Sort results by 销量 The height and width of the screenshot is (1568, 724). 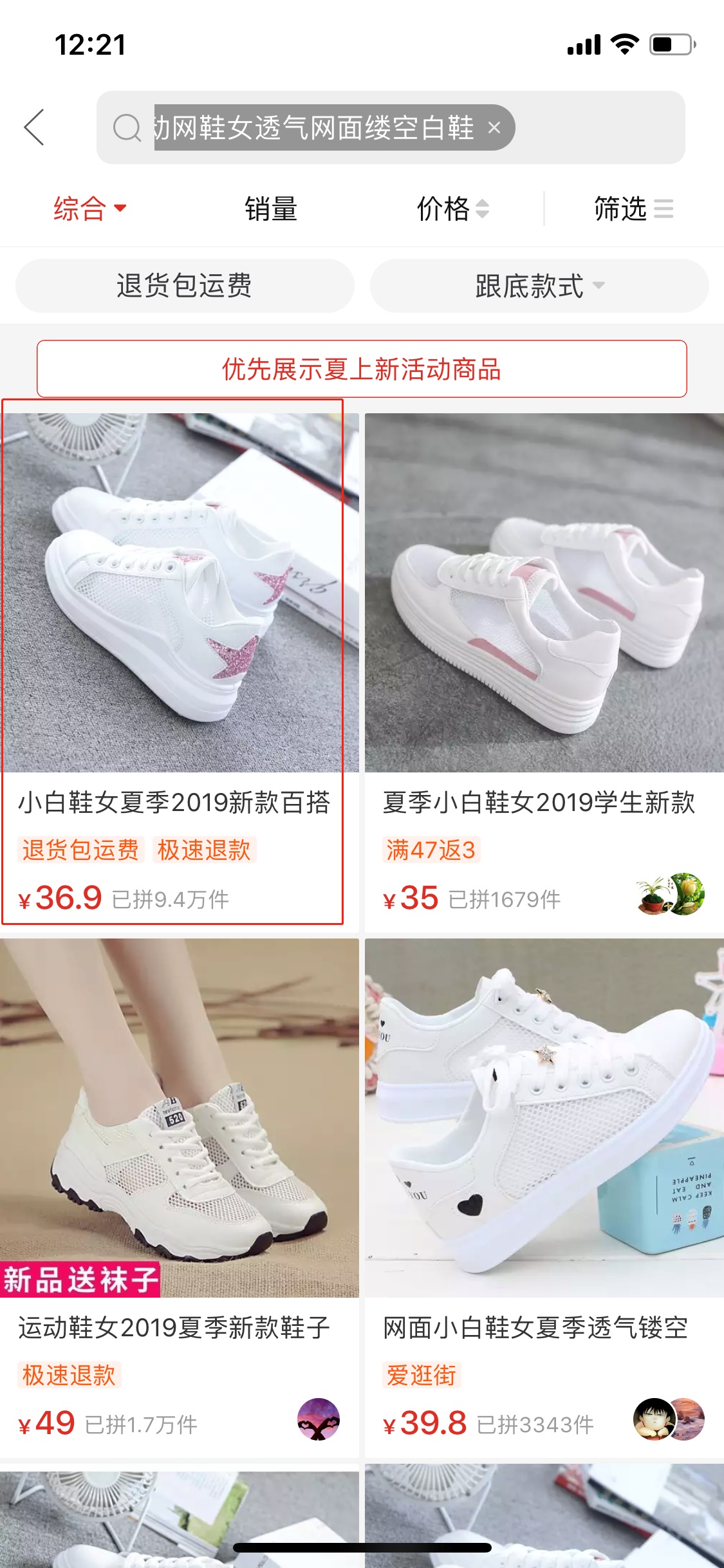[x=271, y=209]
